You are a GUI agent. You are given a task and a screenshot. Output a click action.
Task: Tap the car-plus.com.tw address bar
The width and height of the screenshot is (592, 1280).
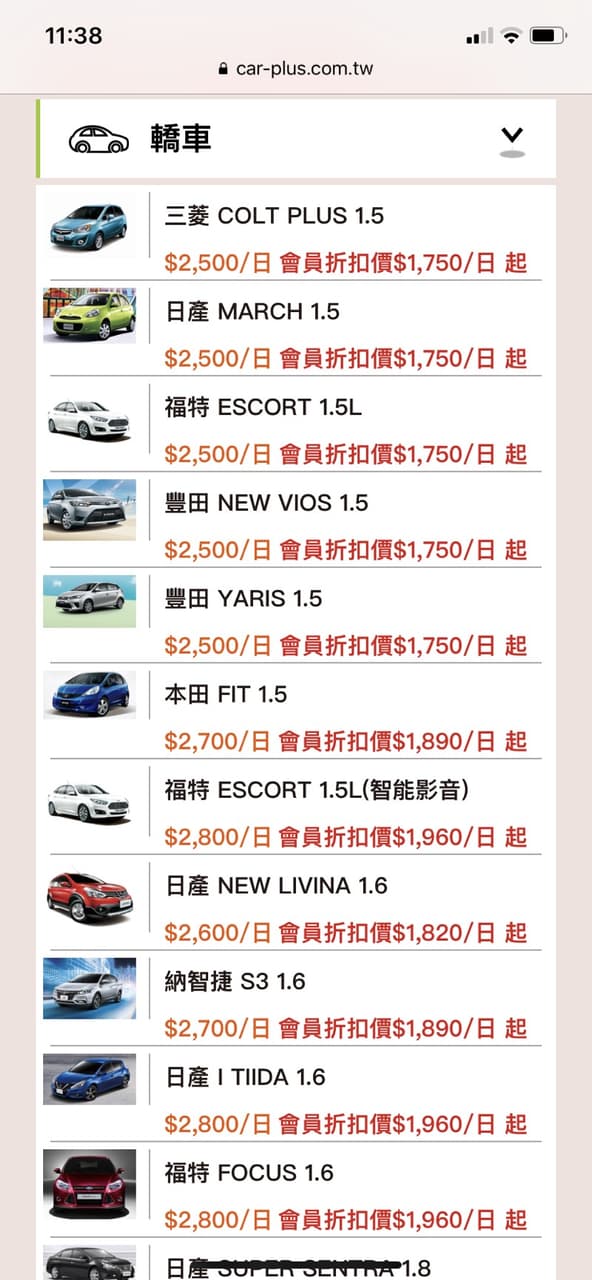[x=295, y=69]
